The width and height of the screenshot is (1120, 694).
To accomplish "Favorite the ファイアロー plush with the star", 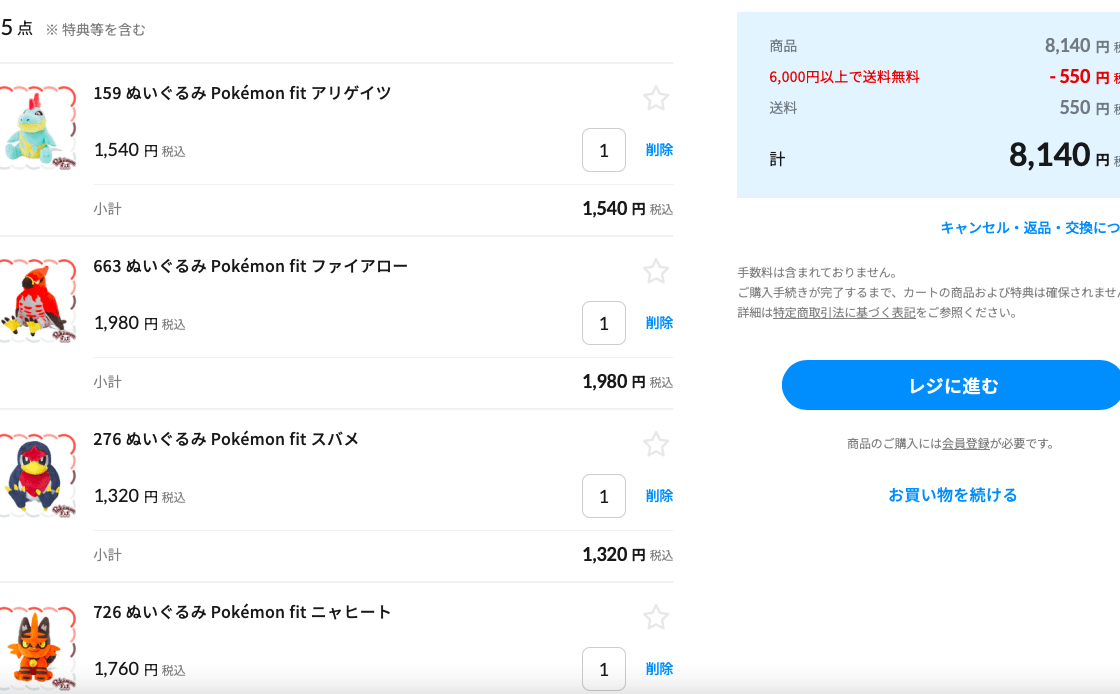I will 655,271.
